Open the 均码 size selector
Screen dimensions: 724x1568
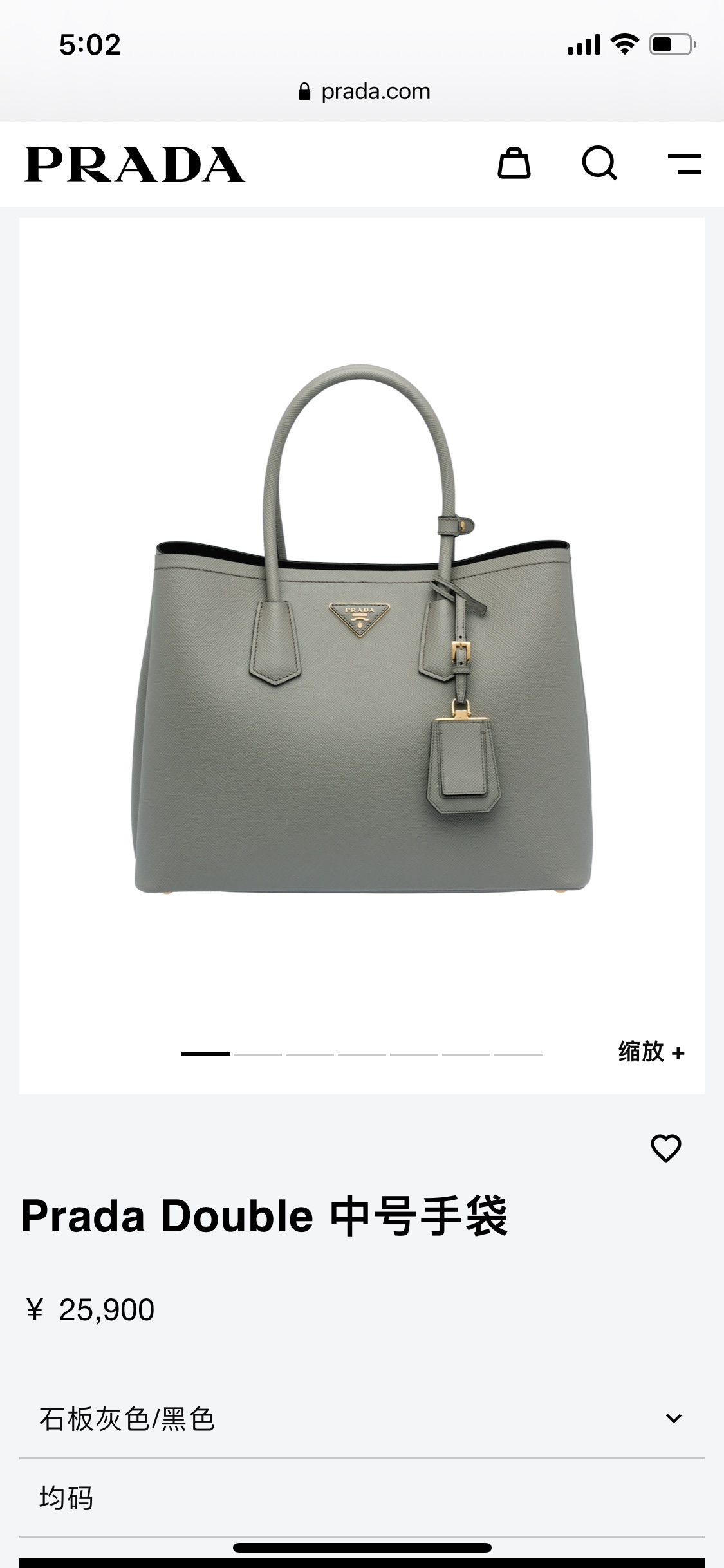tap(361, 1498)
